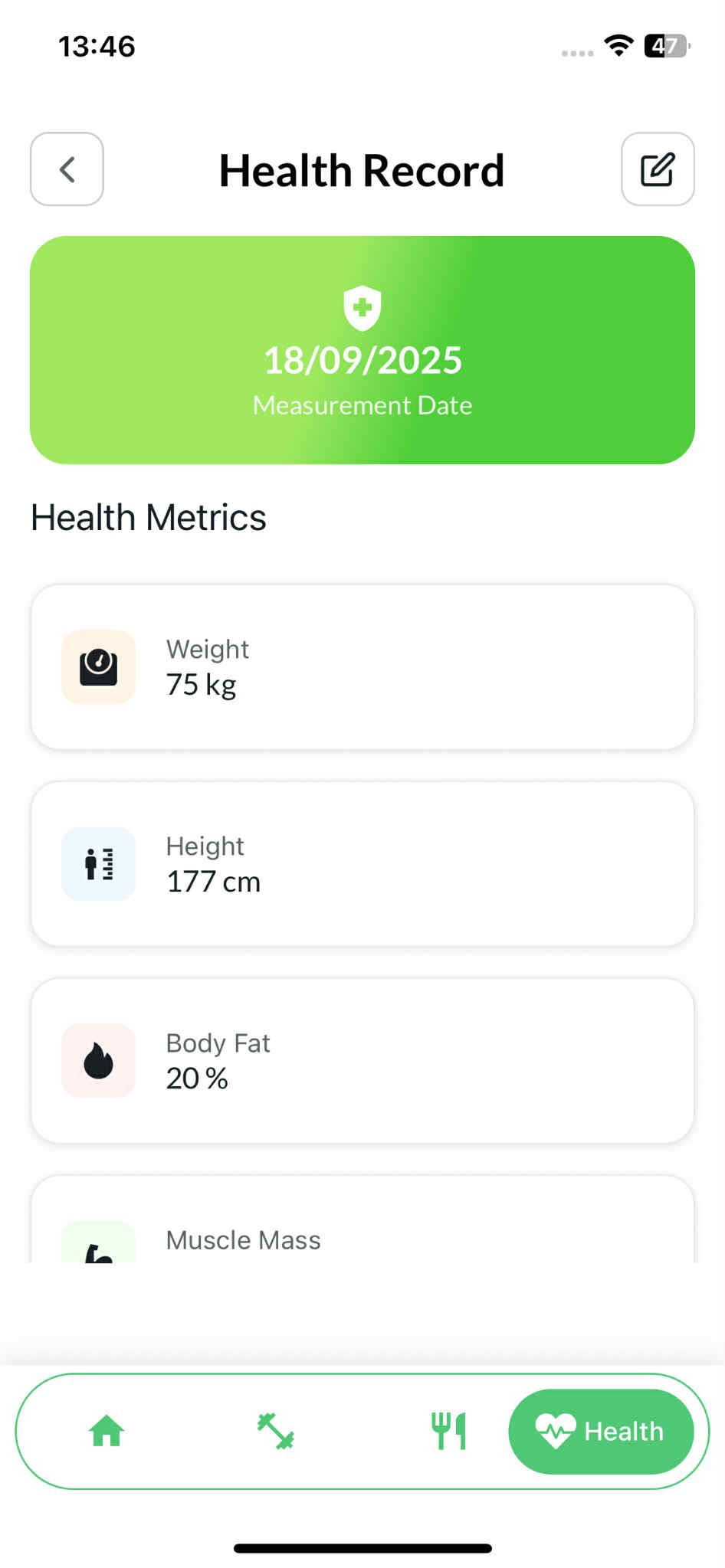The image size is (725, 1568).
Task: Open the nutrition fork and knife tab
Action: [x=448, y=1431]
